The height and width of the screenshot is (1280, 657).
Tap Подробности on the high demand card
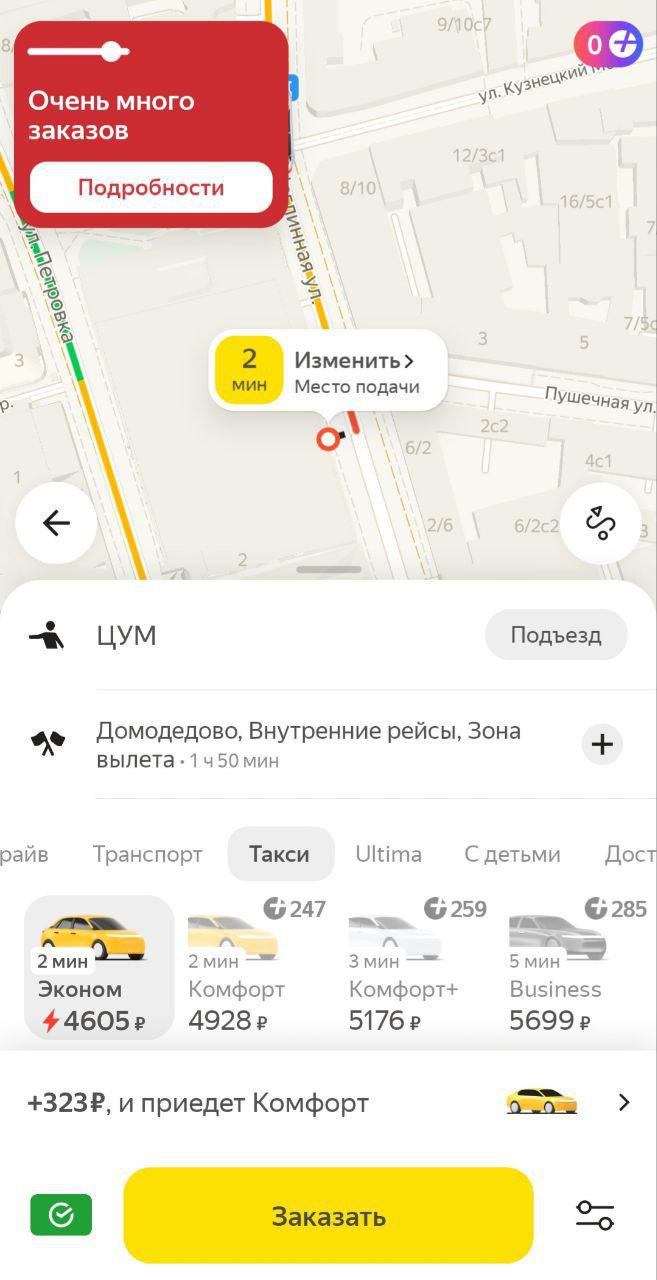(x=151, y=188)
